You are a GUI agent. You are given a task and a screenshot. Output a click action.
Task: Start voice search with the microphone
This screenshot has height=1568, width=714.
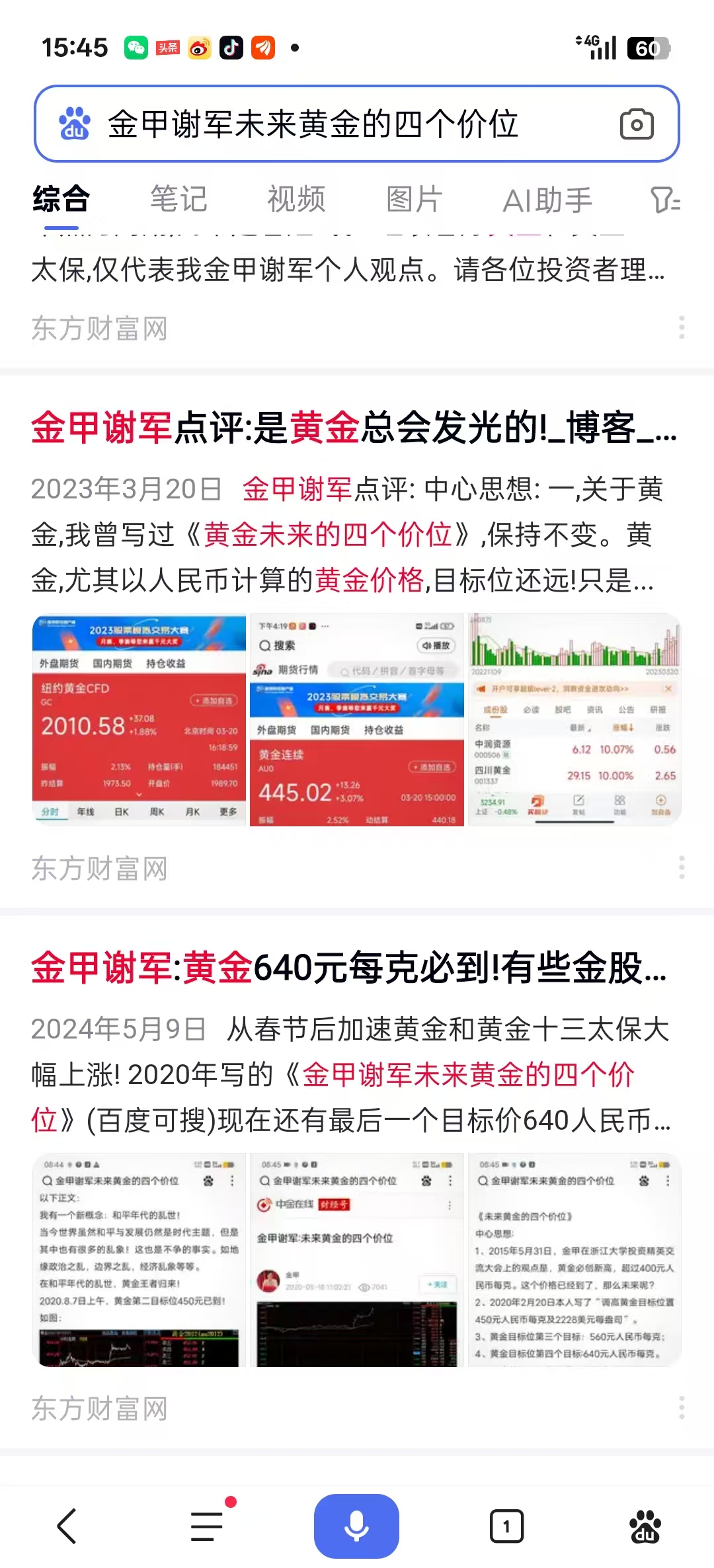click(356, 1526)
